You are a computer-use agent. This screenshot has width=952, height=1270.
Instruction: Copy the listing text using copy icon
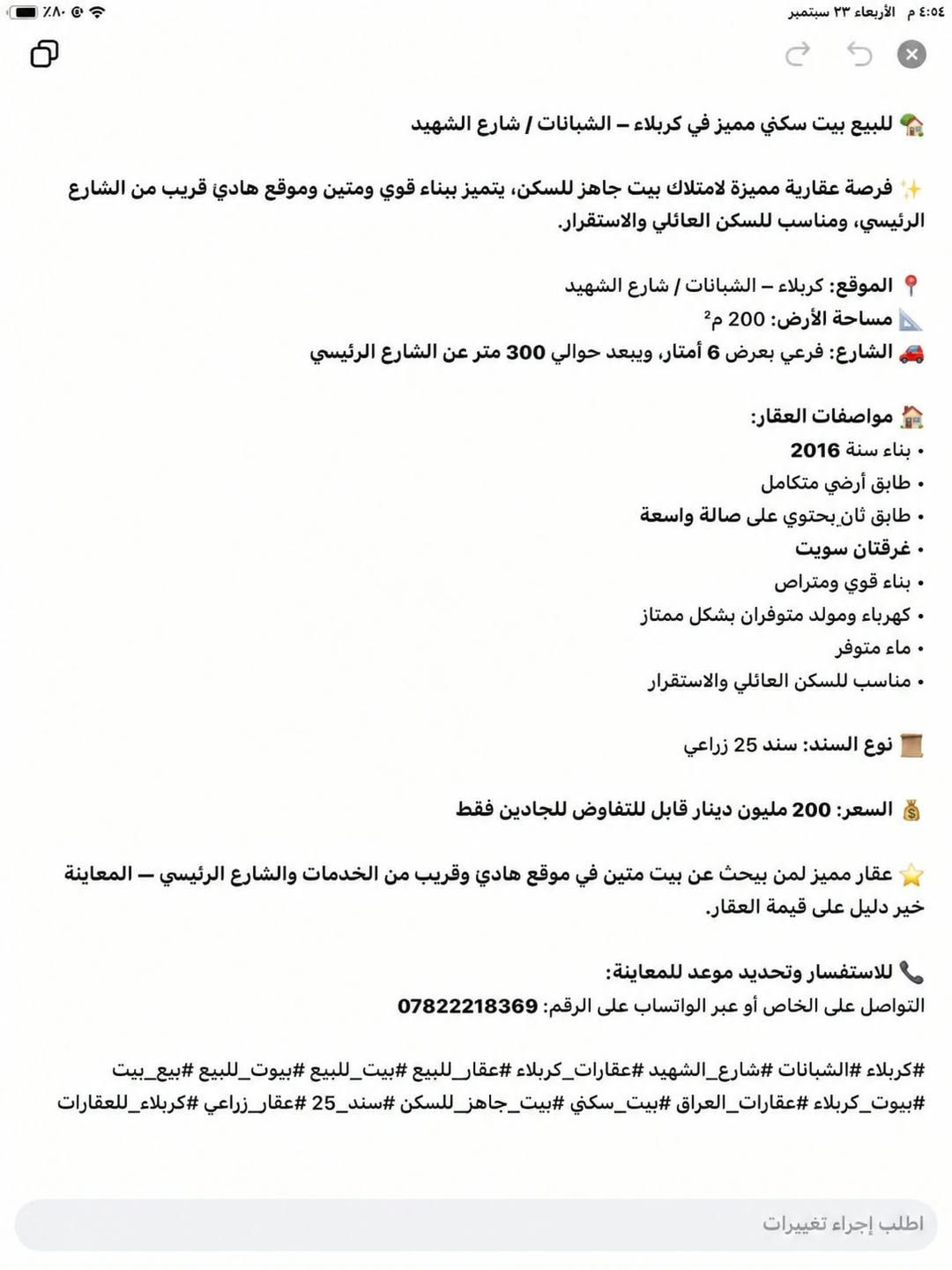44,54
